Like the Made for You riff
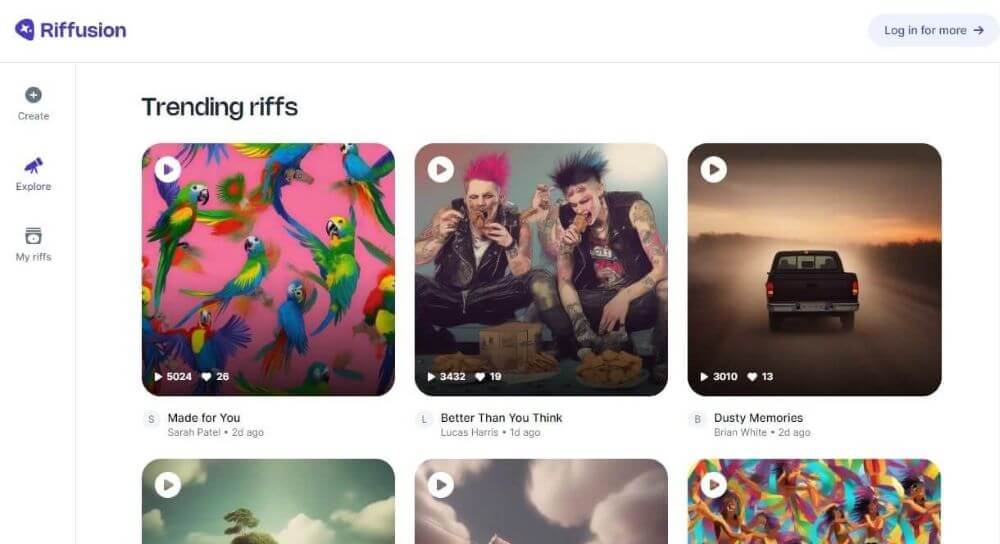The height and width of the screenshot is (544, 1000). [x=208, y=377]
